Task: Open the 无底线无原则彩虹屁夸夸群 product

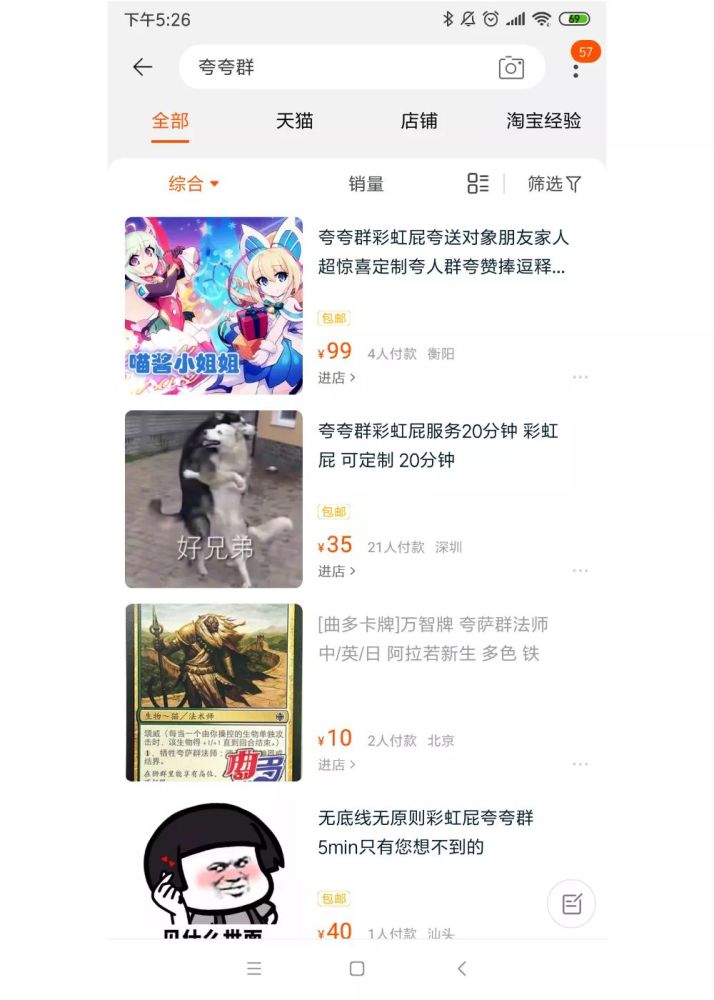Action: 426,832
